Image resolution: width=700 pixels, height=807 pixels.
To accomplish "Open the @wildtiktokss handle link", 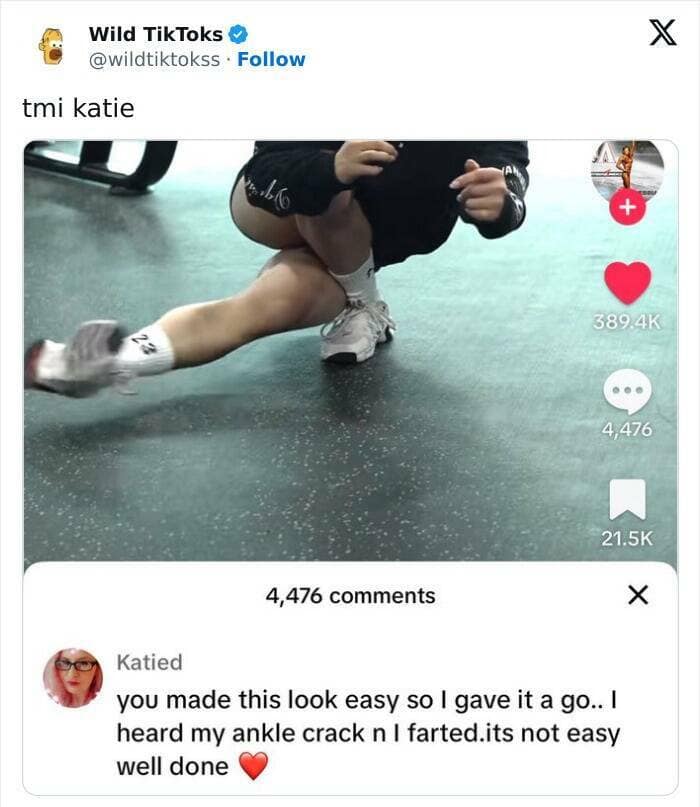I will point(154,59).
